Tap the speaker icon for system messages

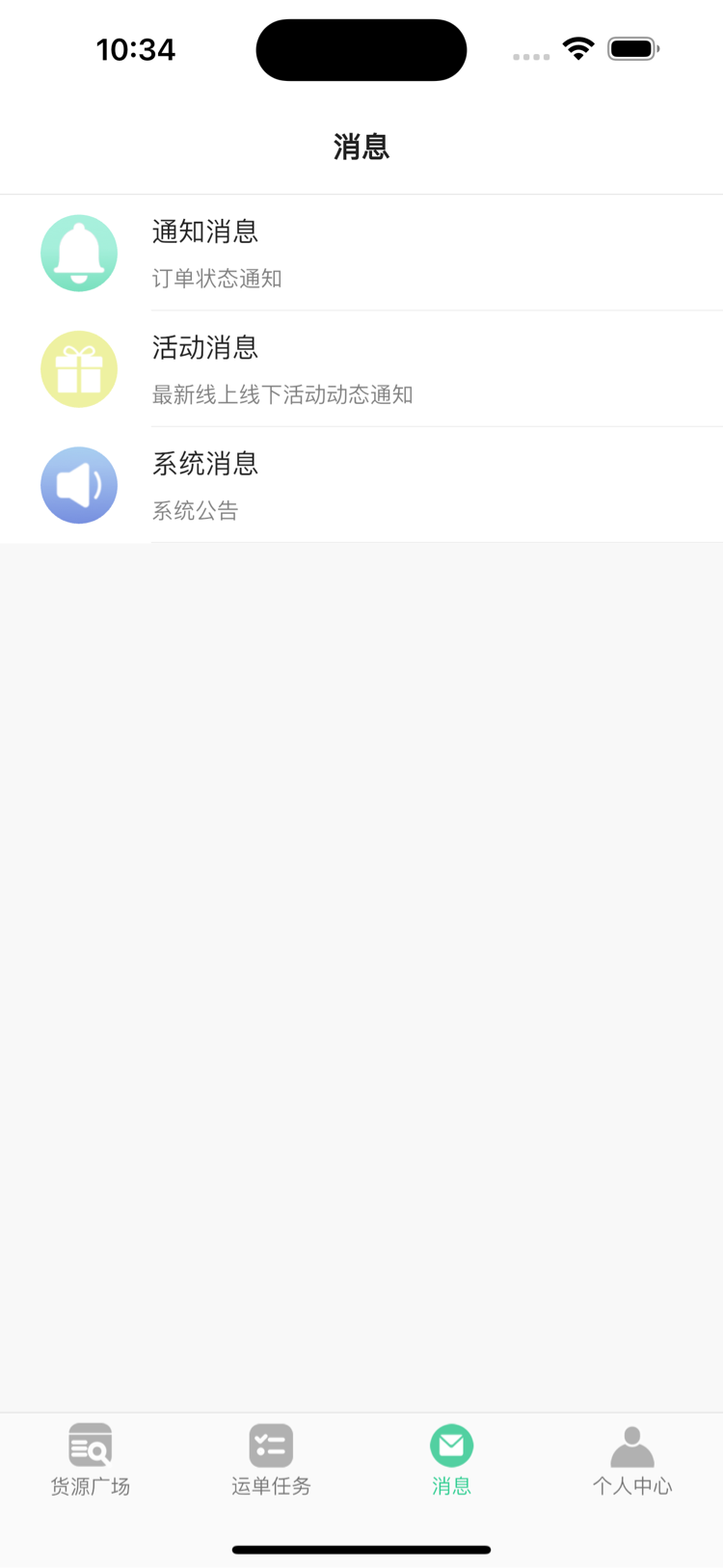pyautogui.click(x=79, y=485)
